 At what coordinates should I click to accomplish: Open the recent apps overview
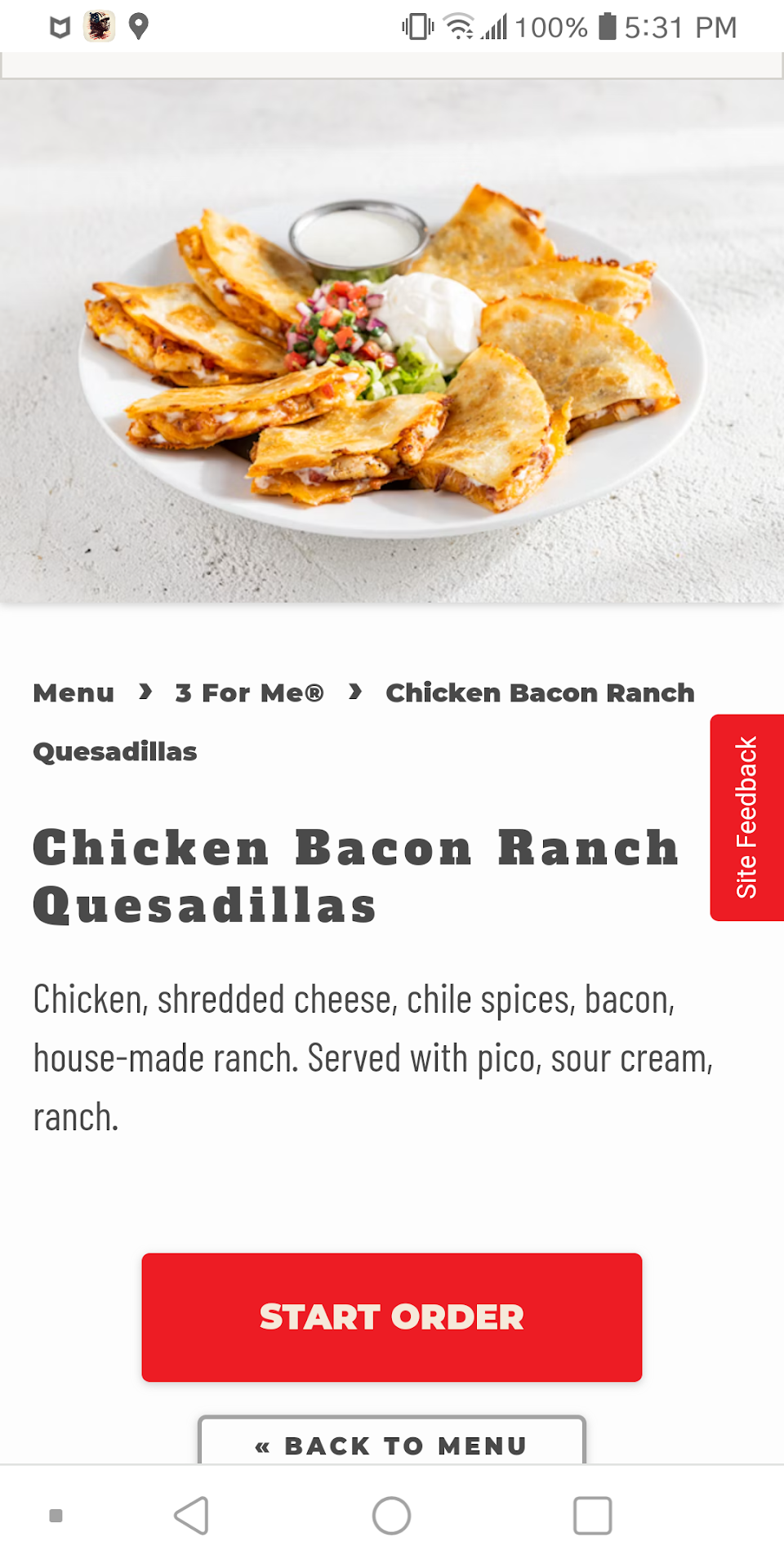tap(592, 1516)
